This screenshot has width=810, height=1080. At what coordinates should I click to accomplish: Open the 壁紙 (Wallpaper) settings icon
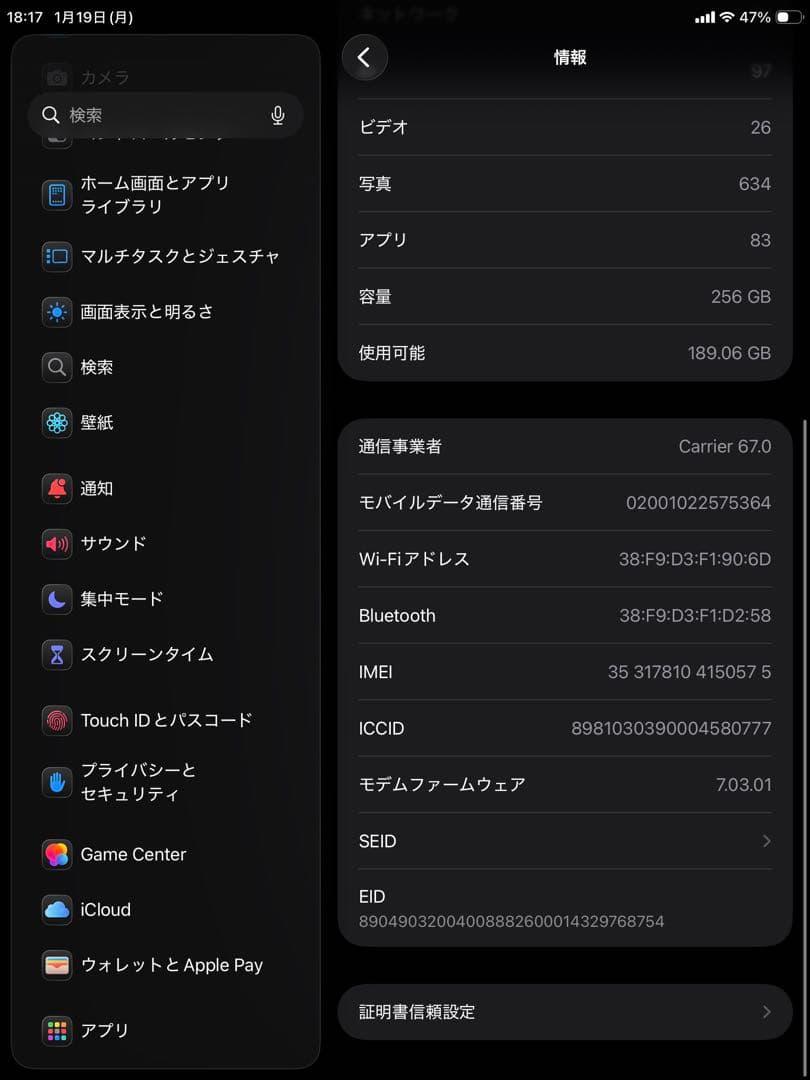click(x=57, y=422)
